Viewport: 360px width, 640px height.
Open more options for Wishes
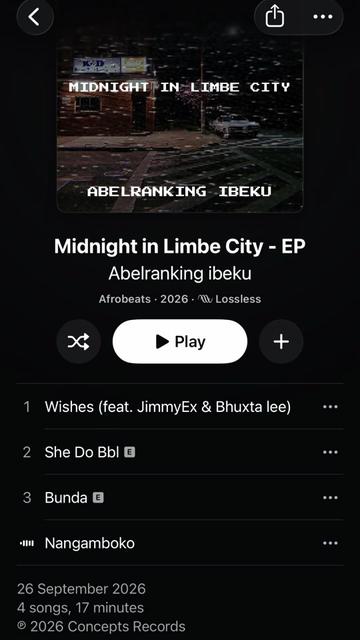click(x=330, y=407)
